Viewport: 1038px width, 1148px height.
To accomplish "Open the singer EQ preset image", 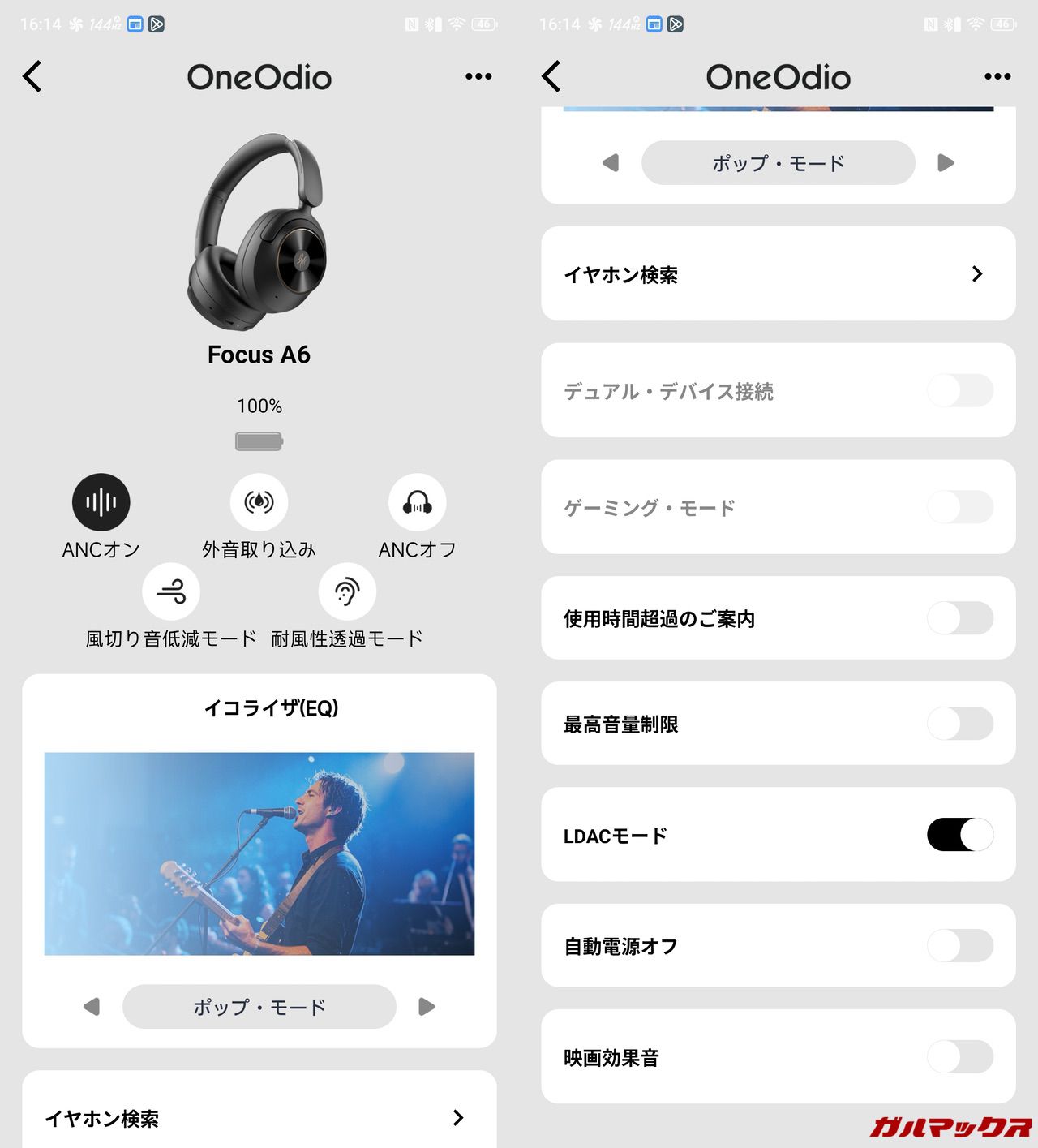I will pos(259,853).
